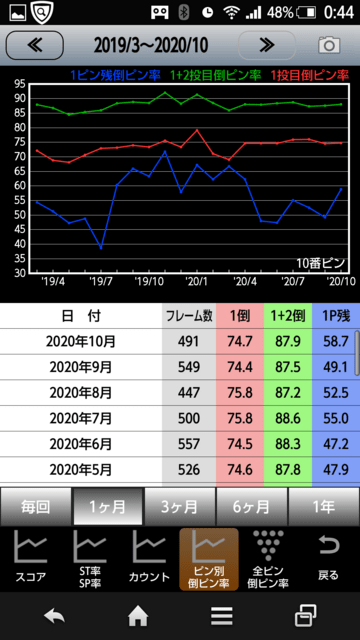Tap the system back arrow

(x=54, y=616)
